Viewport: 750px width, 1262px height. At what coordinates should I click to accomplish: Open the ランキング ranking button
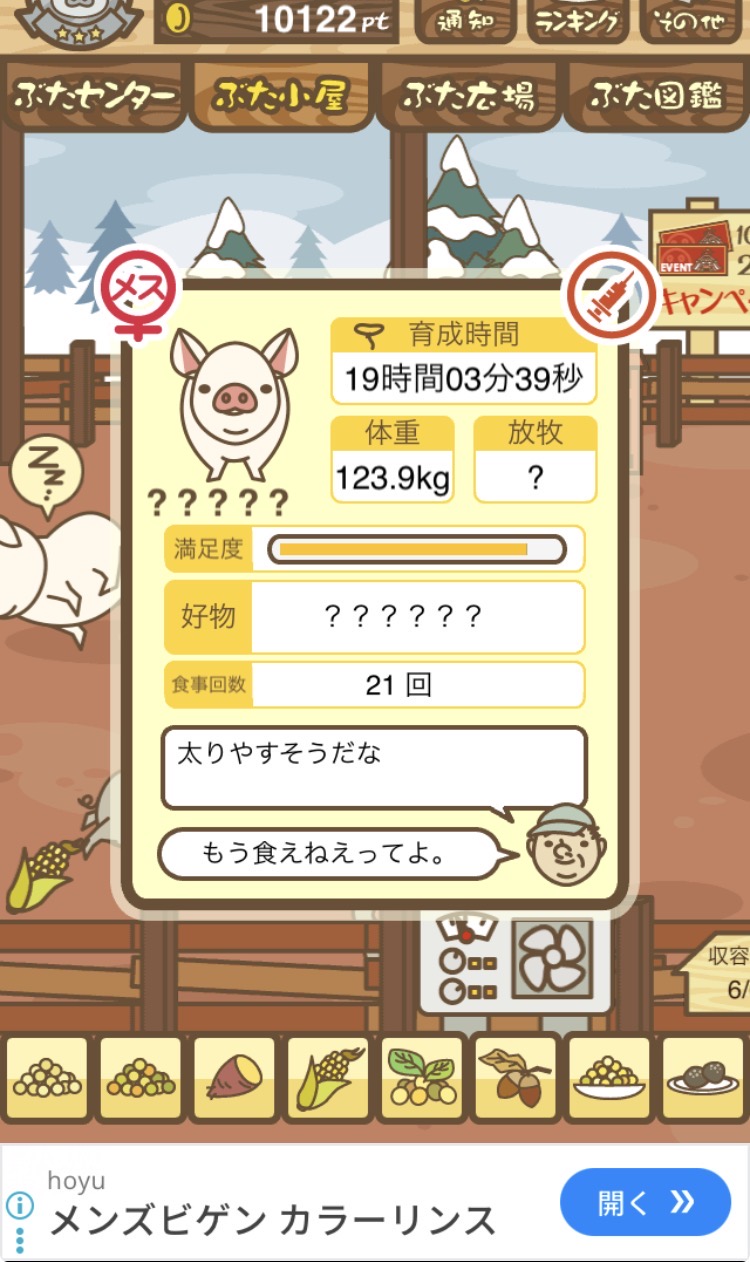(578, 20)
